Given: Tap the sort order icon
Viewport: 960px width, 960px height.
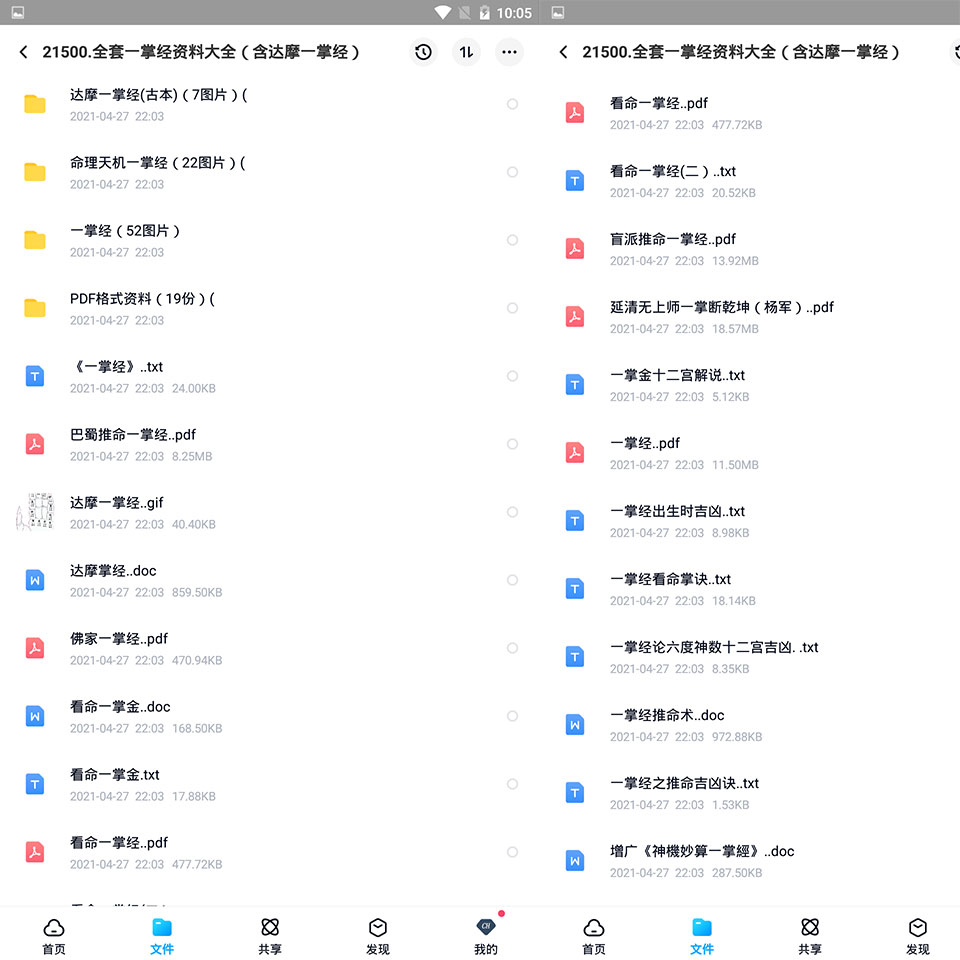Looking at the screenshot, I should (467, 52).
